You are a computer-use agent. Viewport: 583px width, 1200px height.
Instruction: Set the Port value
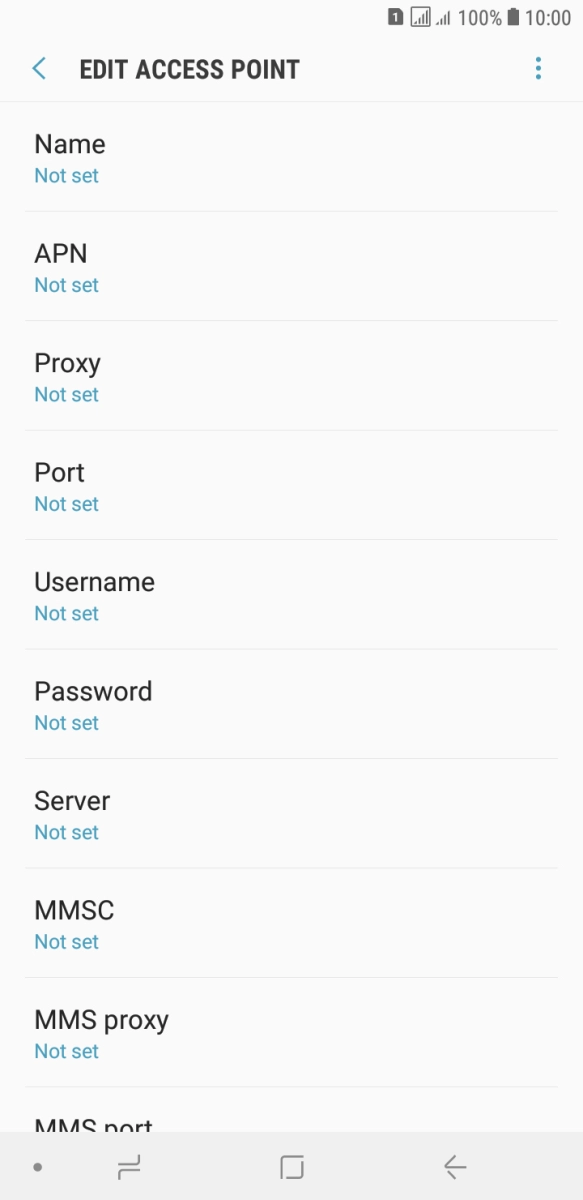[291, 486]
